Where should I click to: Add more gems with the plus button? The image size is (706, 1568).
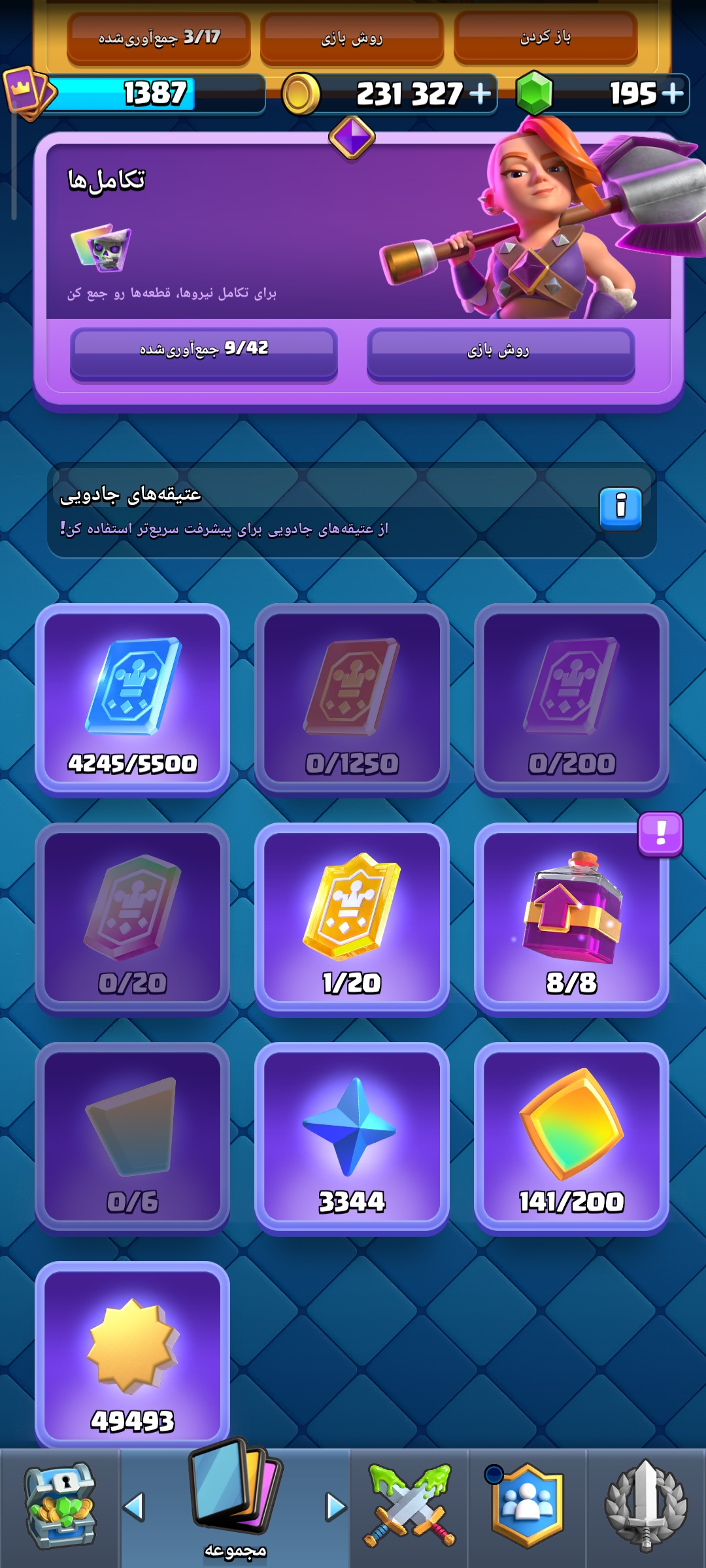click(672, 93)
